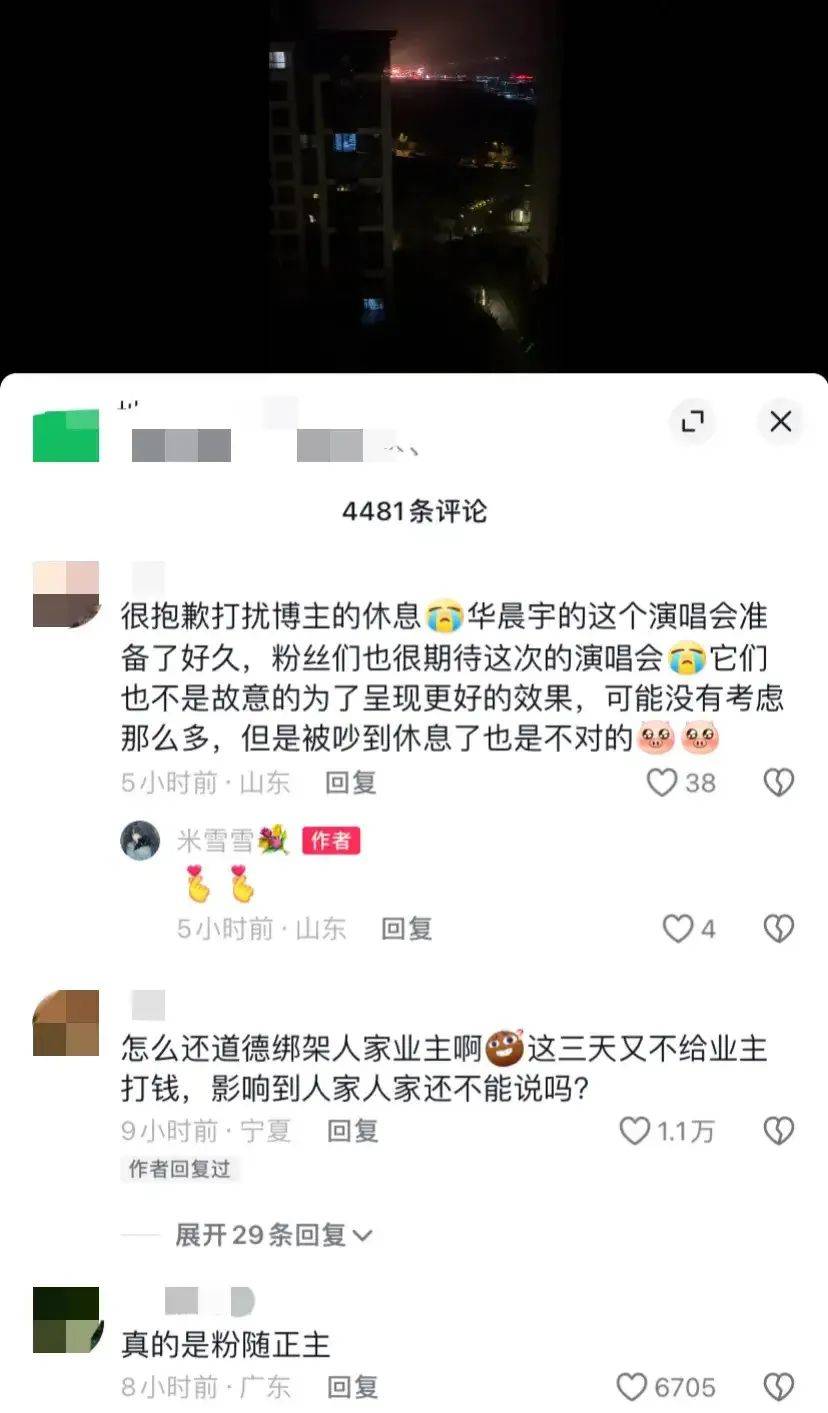Dislike 米雪雪's reply
This screenshot has height=1413, width=828.
[x=778, y=929]
